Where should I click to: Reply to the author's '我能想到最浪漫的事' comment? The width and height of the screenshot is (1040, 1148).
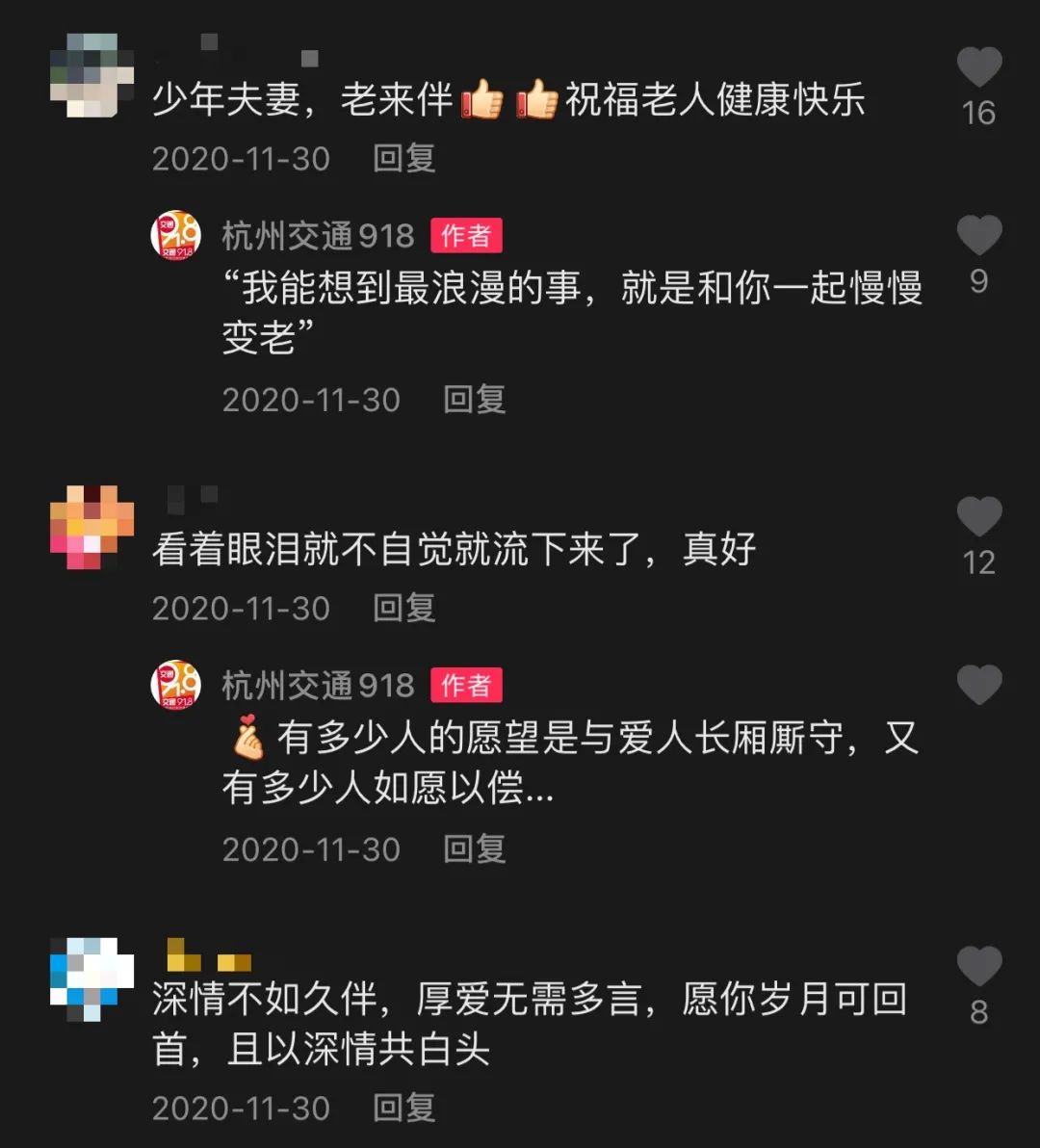[474, 399]
